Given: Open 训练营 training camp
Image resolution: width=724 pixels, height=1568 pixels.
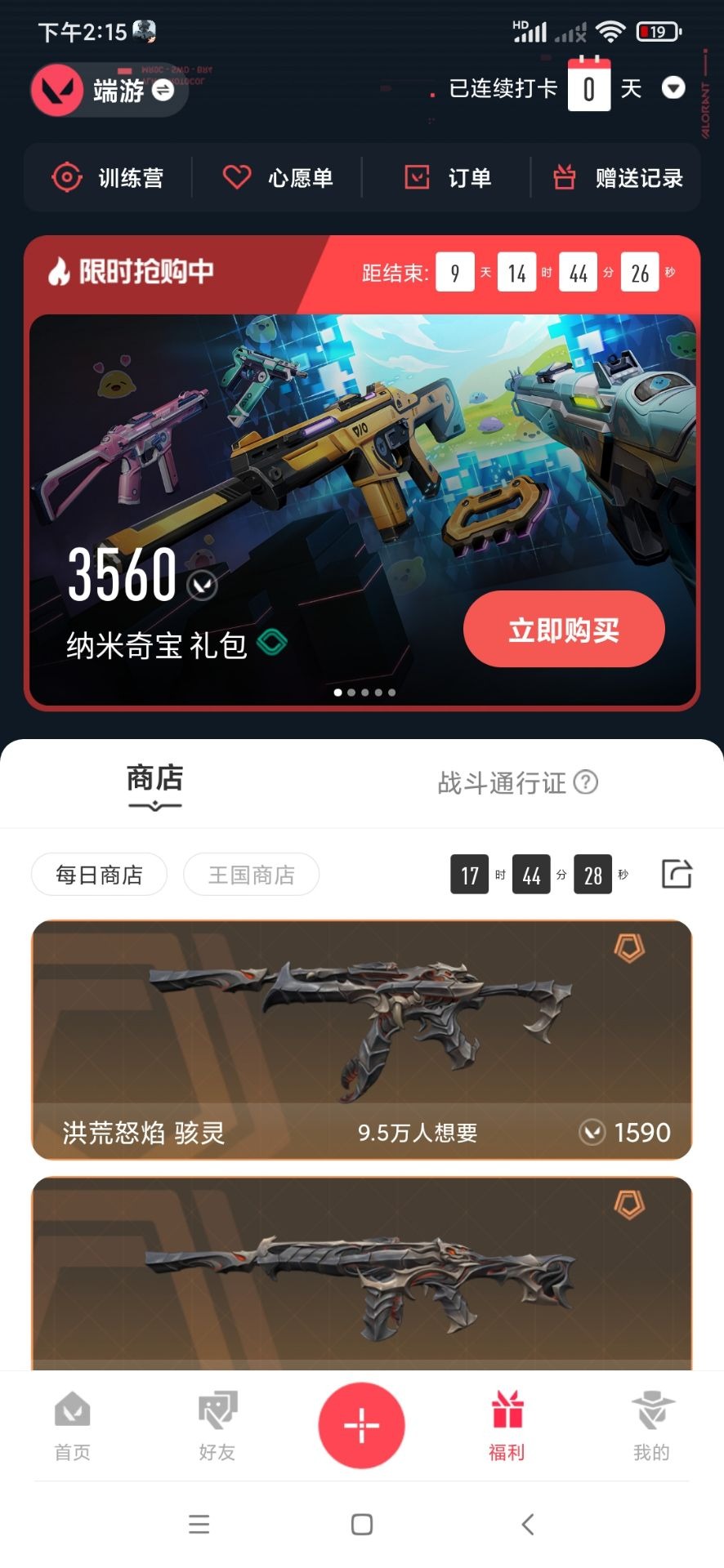Looking at the screenshot, I should [x=108, y=177].
